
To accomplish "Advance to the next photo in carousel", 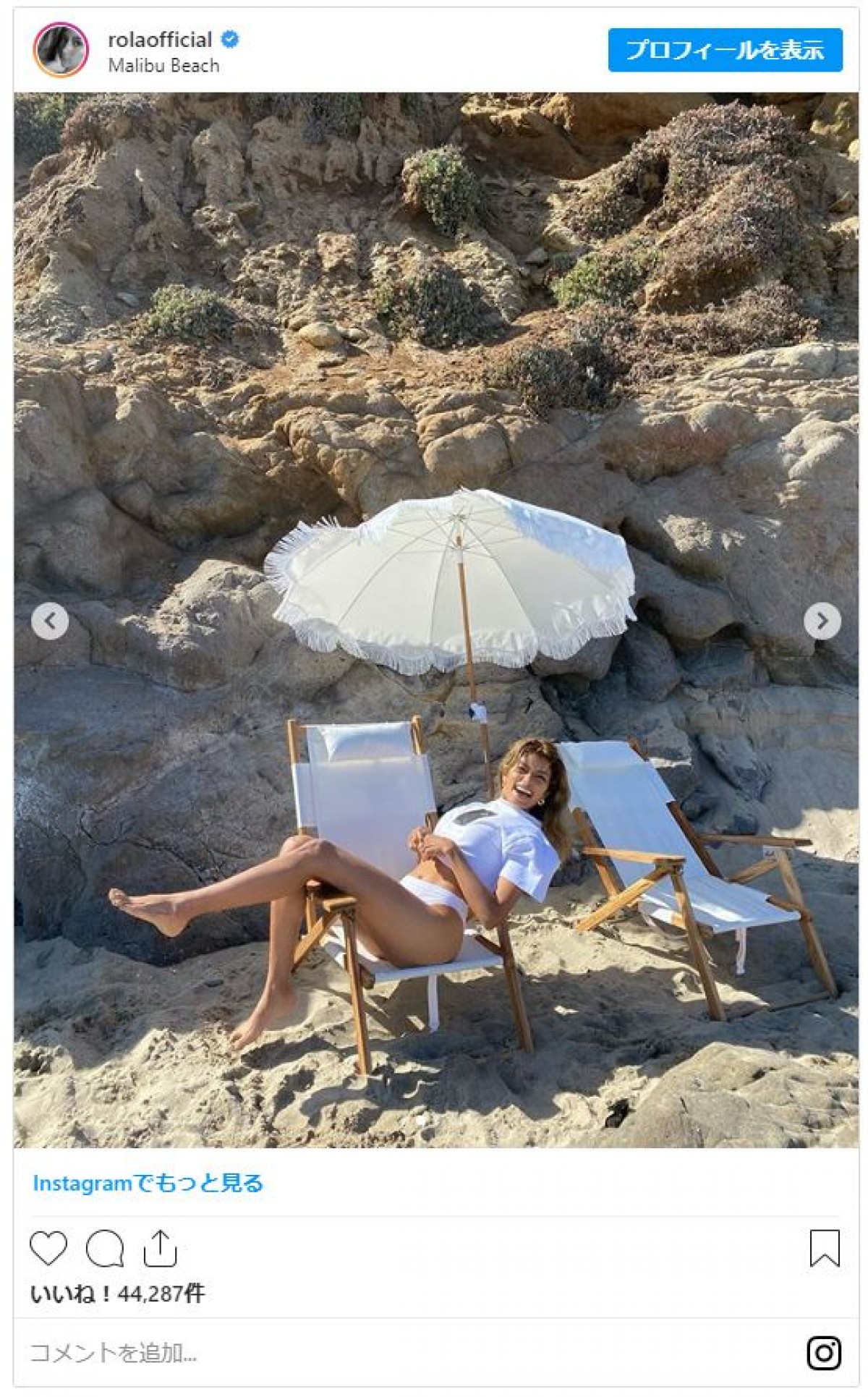I will tap(822, 621).
